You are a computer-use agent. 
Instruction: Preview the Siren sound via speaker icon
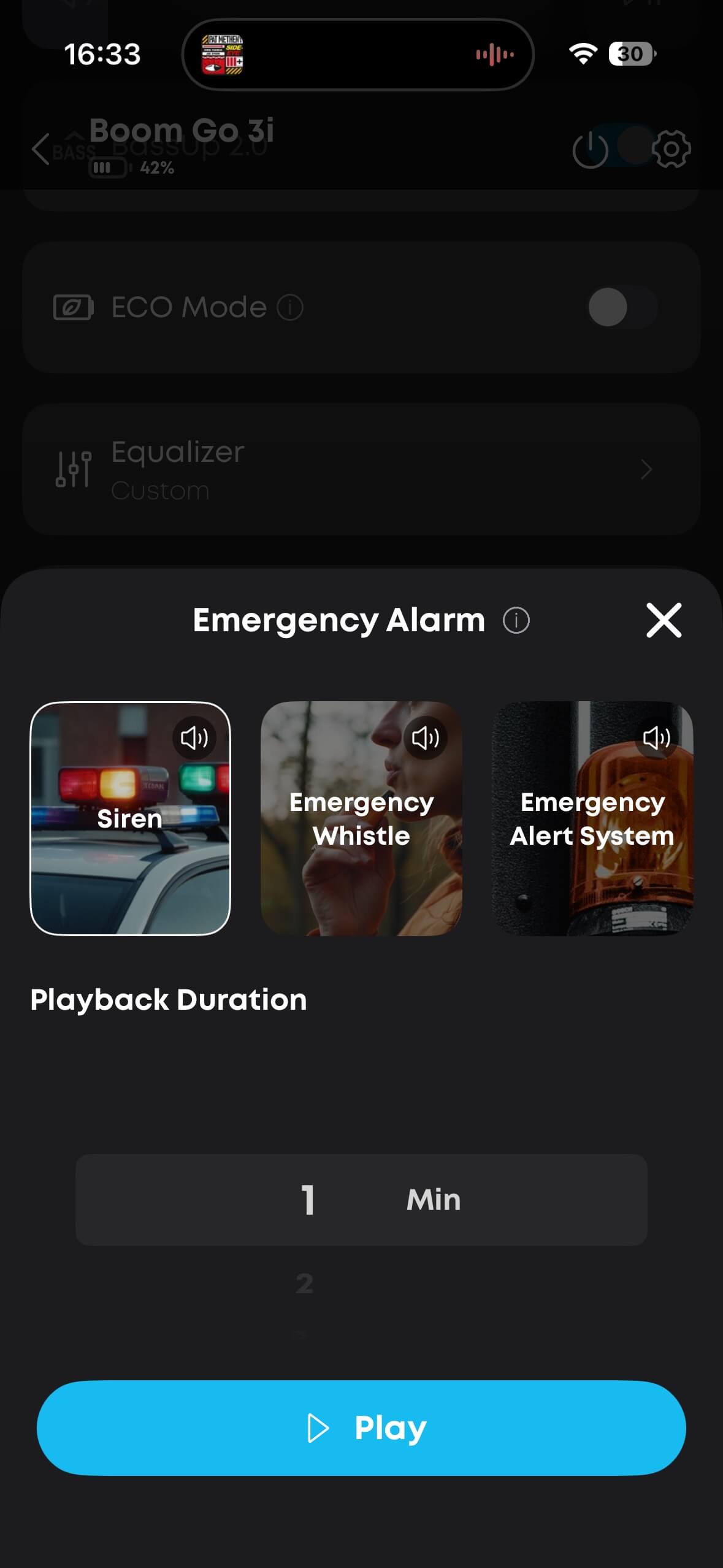point(194,738)
